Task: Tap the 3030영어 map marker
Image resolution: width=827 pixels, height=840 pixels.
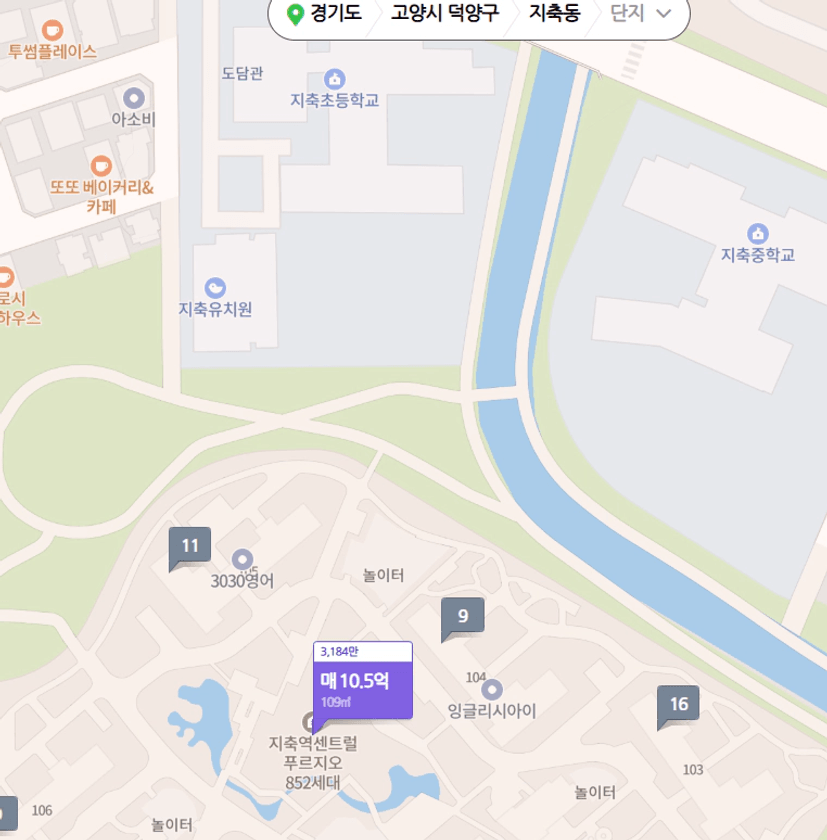Action: click(242, 560)
